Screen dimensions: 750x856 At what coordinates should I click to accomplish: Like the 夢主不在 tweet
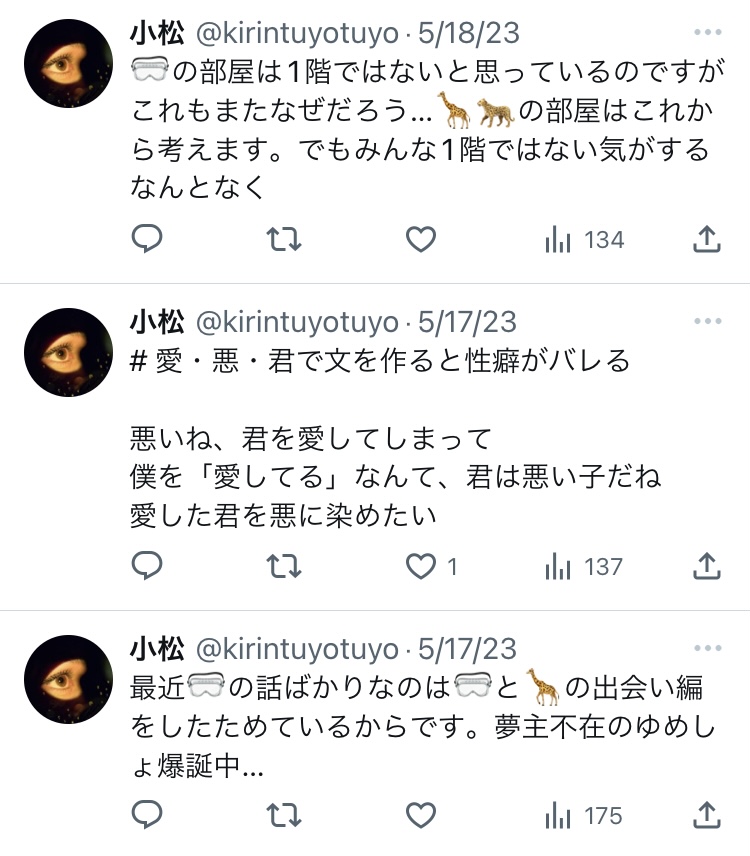coord(421,815)
